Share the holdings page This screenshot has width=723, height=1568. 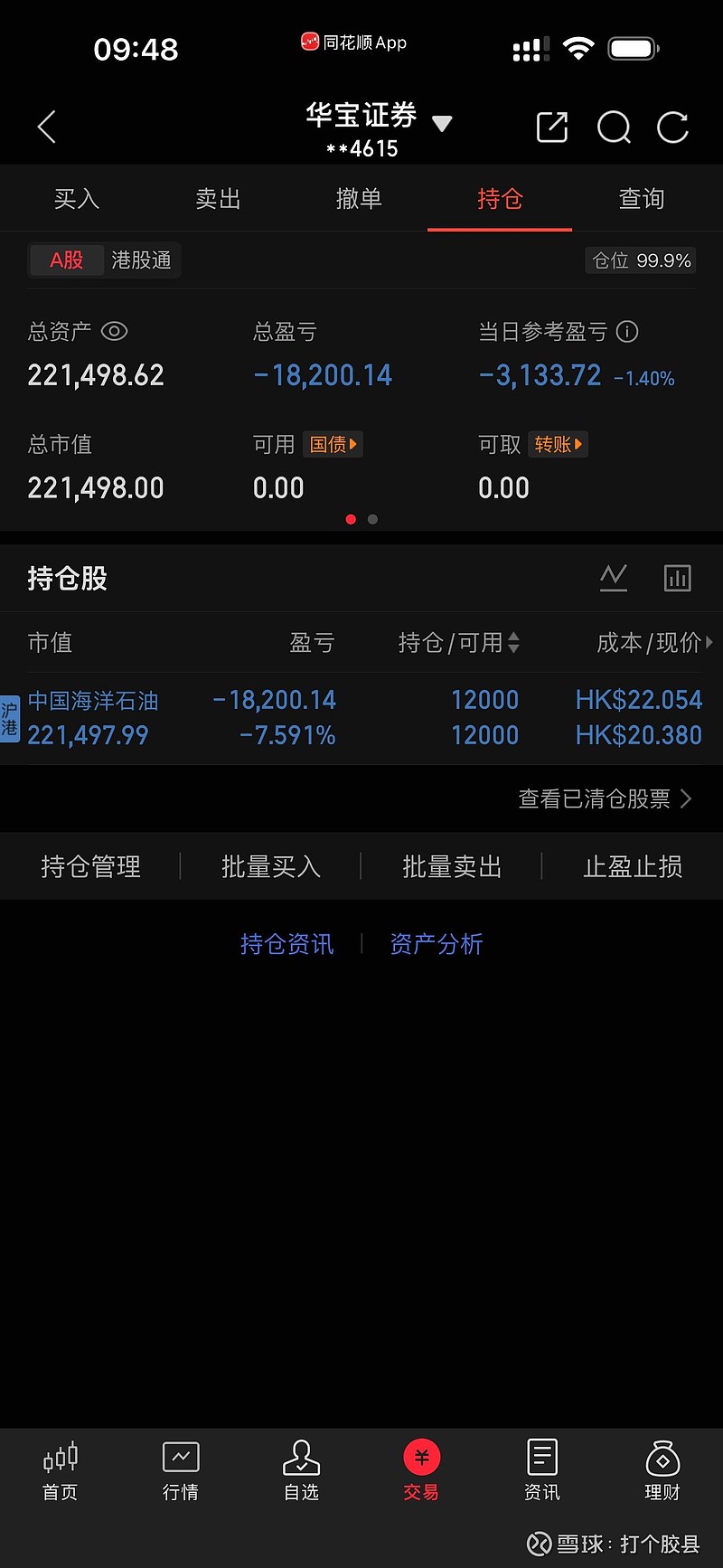[552, 128]
